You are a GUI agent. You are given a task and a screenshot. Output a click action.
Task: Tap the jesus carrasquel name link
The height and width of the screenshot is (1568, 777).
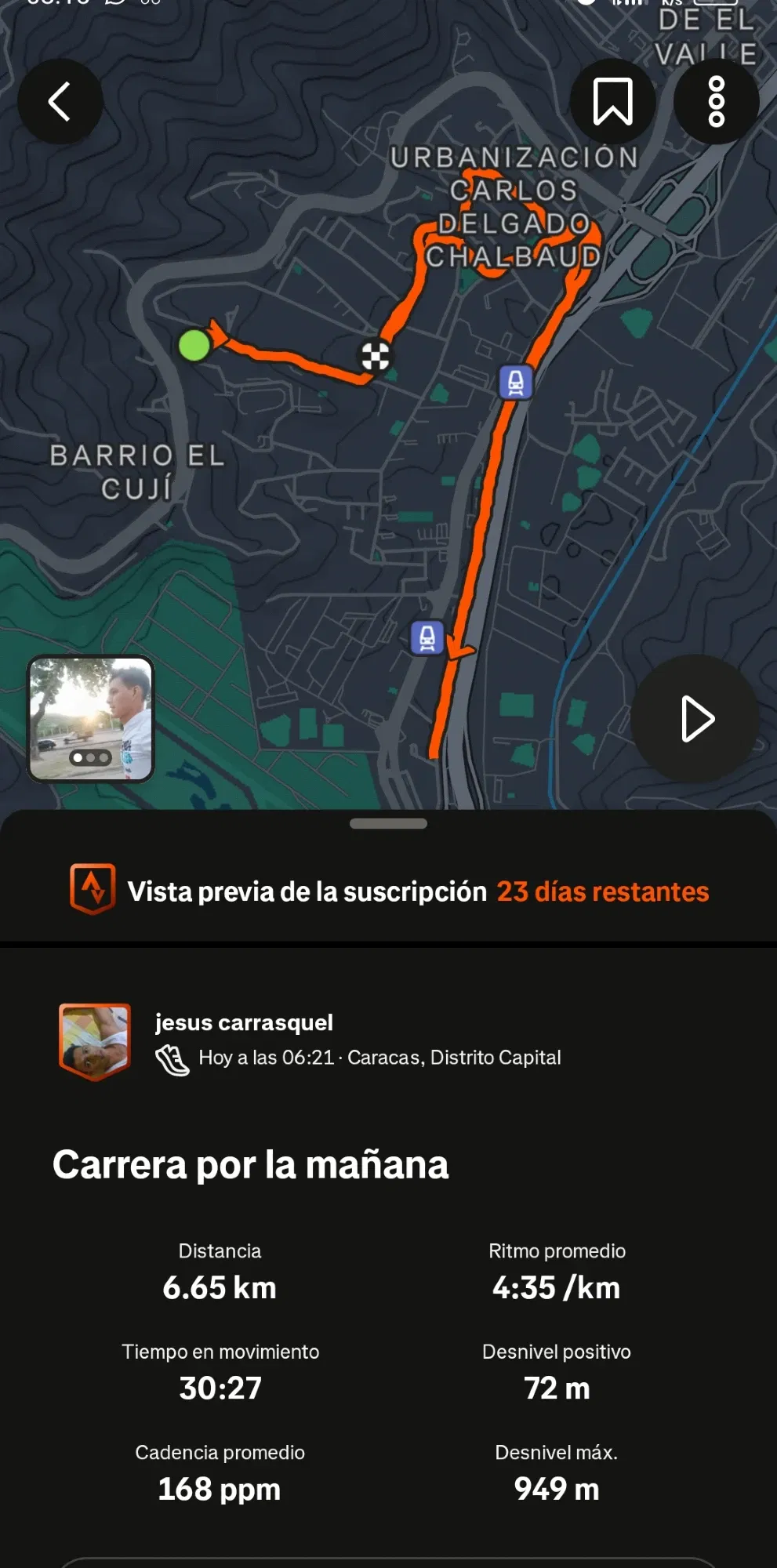[x=244, y=1022]
